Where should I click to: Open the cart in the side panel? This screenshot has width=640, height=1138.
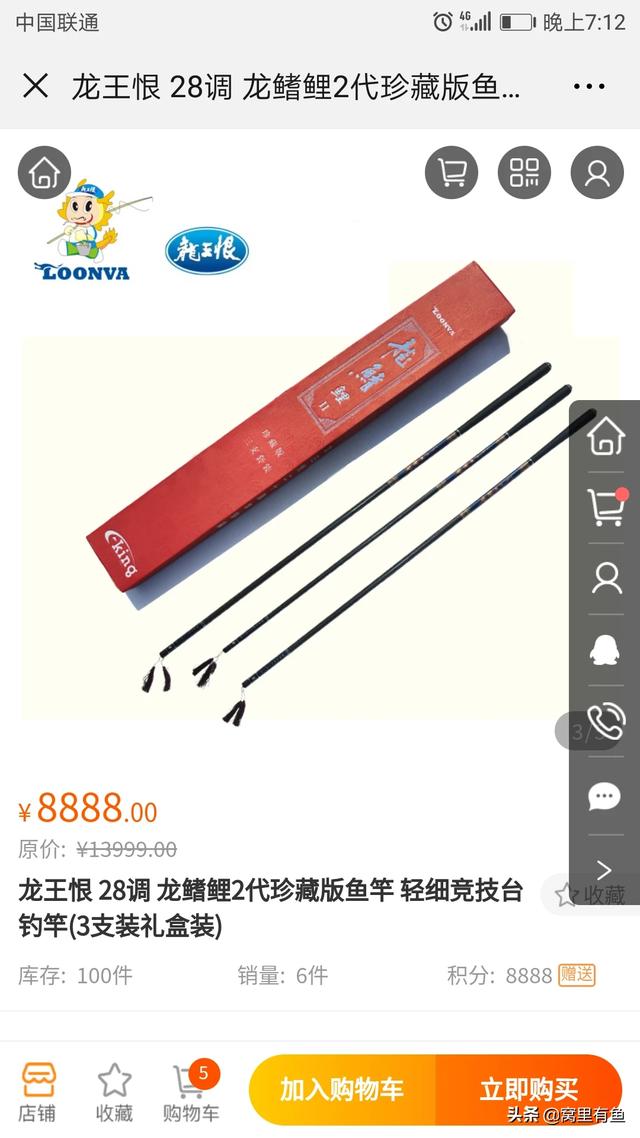(605, 507)
